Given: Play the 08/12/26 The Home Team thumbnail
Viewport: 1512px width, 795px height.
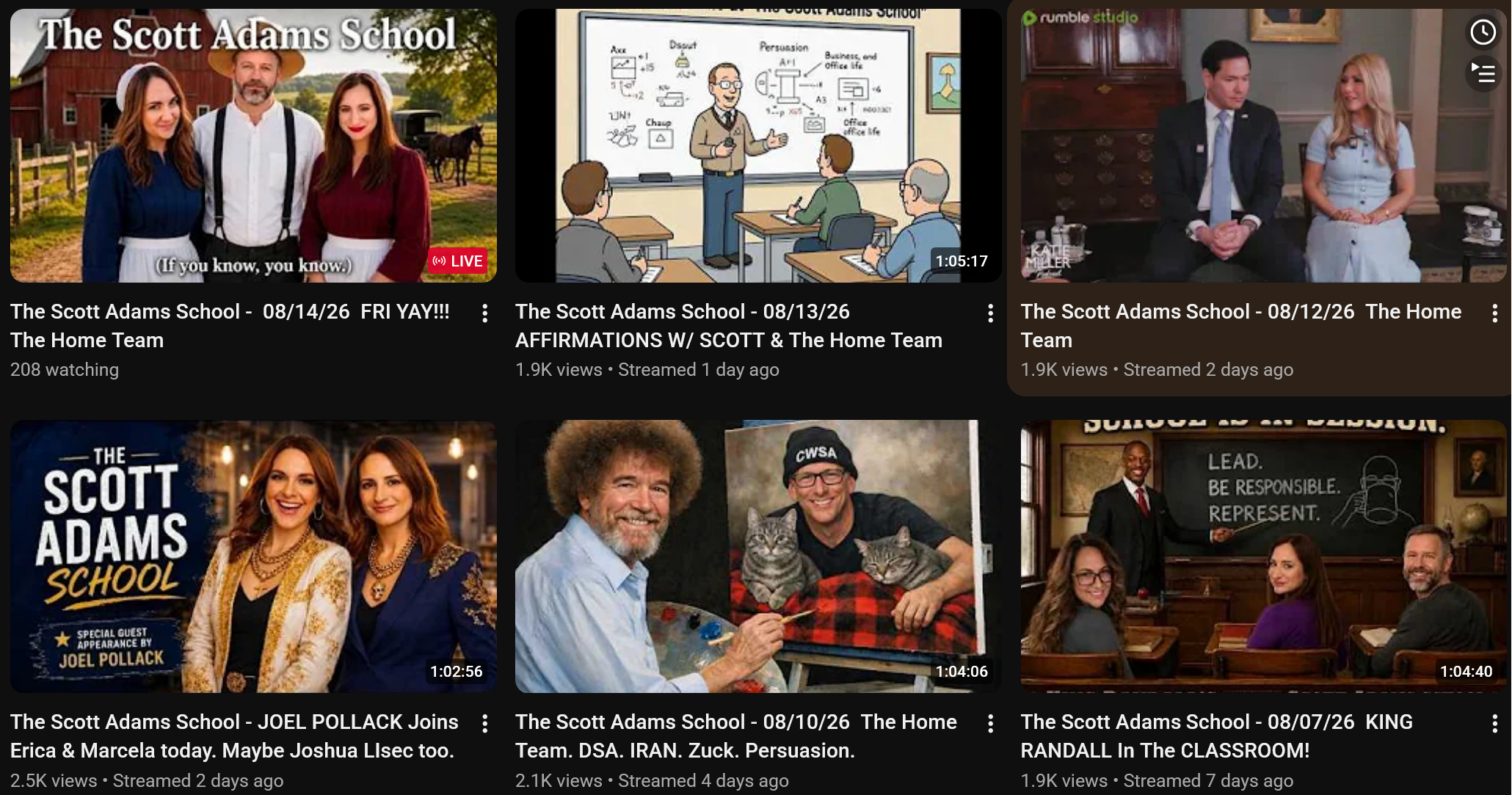Looking at the screenshot, I should coord(1263,145).
